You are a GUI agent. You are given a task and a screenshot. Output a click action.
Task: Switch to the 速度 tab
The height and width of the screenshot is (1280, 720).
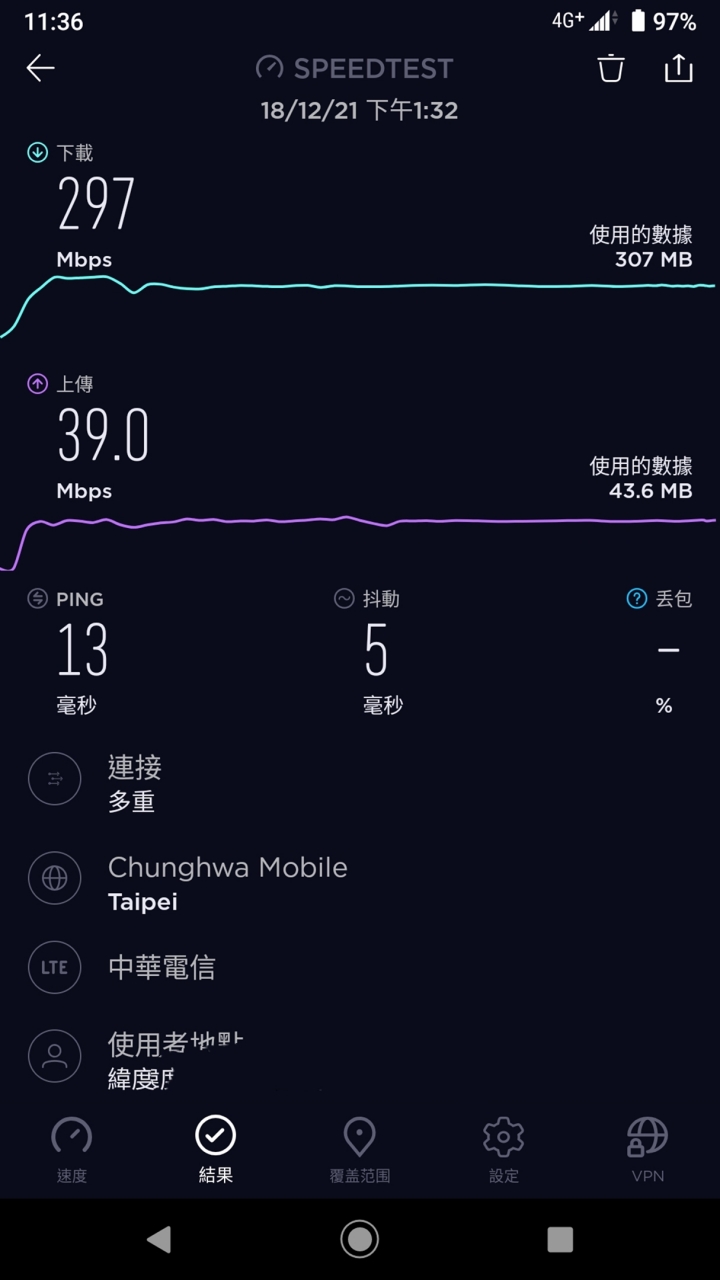(x=72, y=1150)
